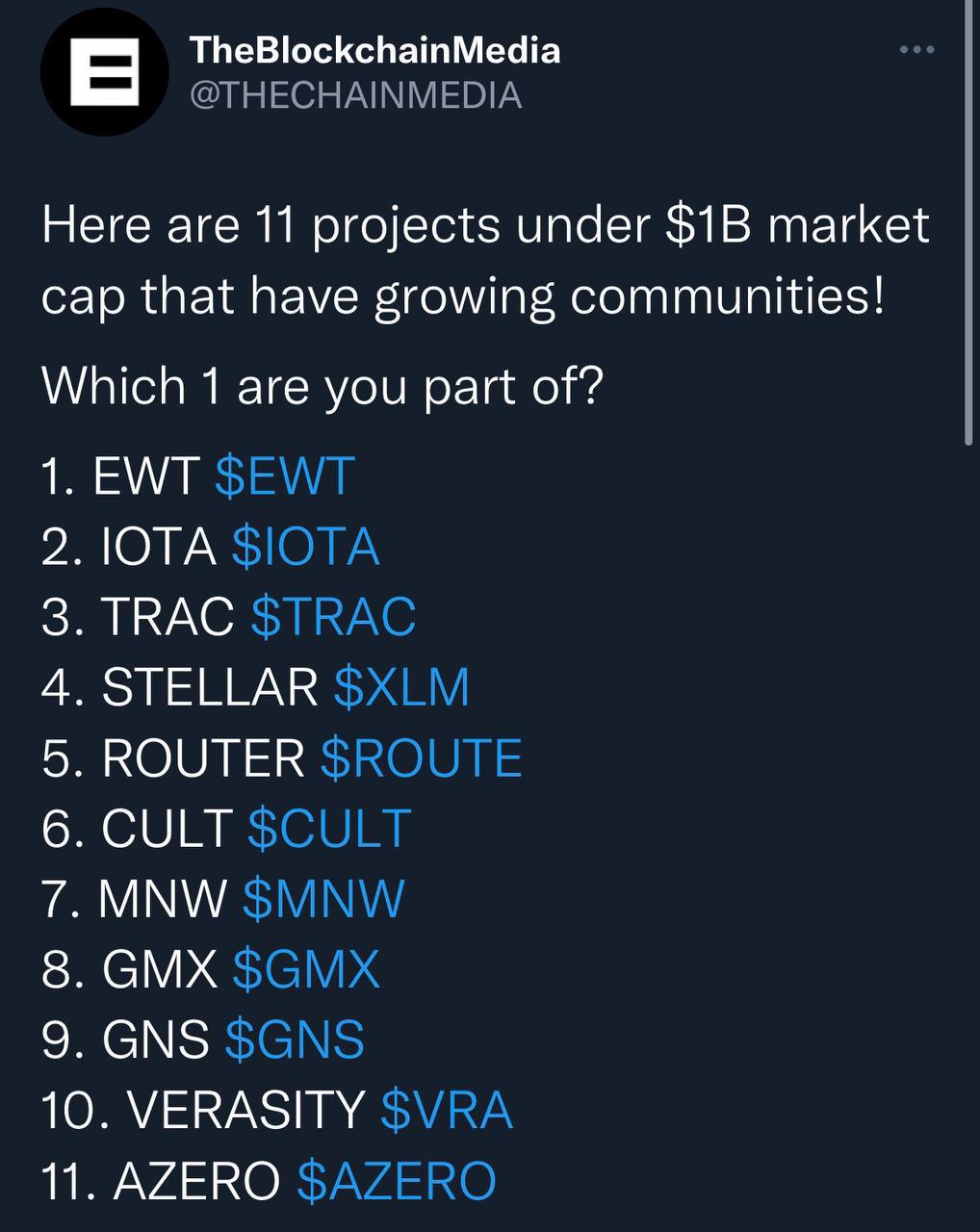This screenshot has width=980, height=1232.
Task: View the $GMX cashtag results
Action: tap(306, 969)
